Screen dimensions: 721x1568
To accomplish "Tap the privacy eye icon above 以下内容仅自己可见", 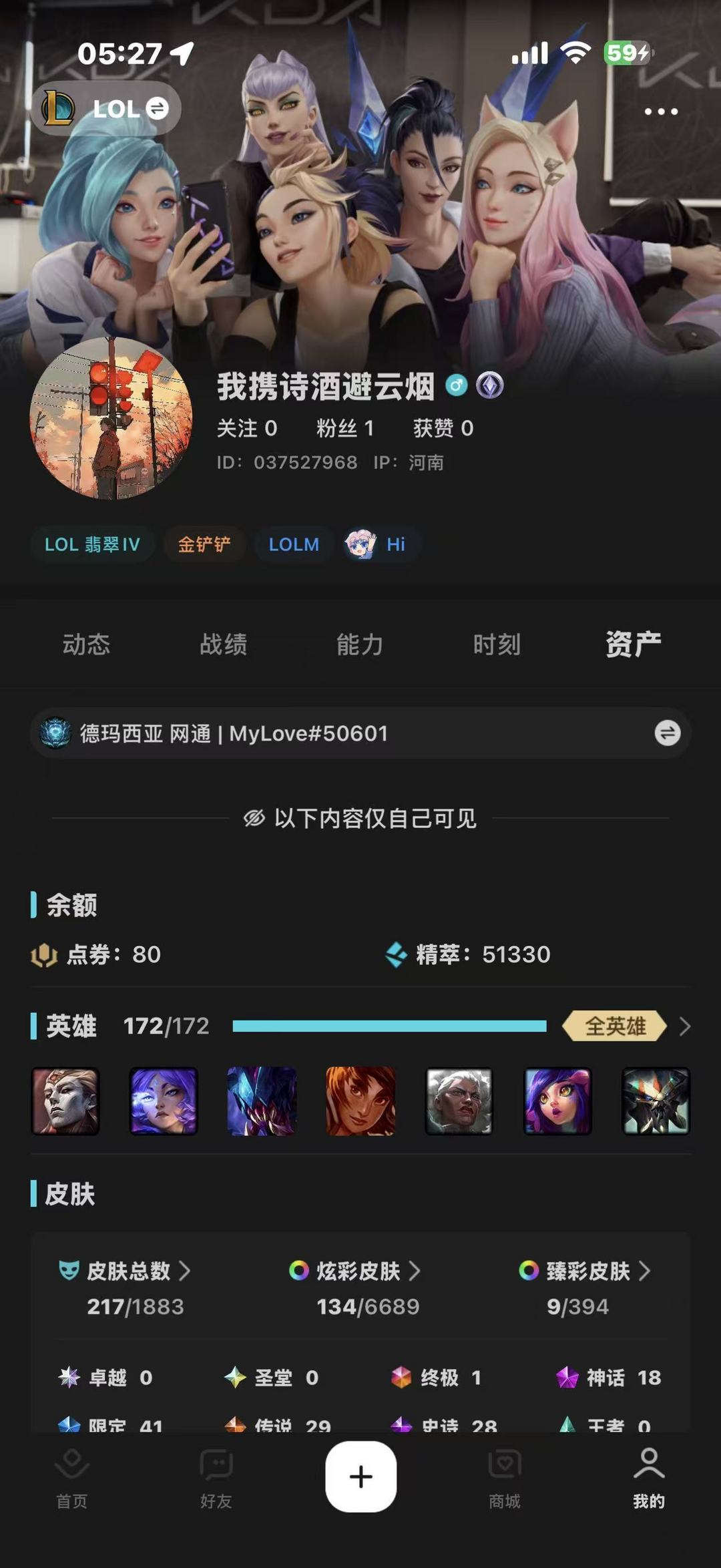I will (x=257, y=819).
